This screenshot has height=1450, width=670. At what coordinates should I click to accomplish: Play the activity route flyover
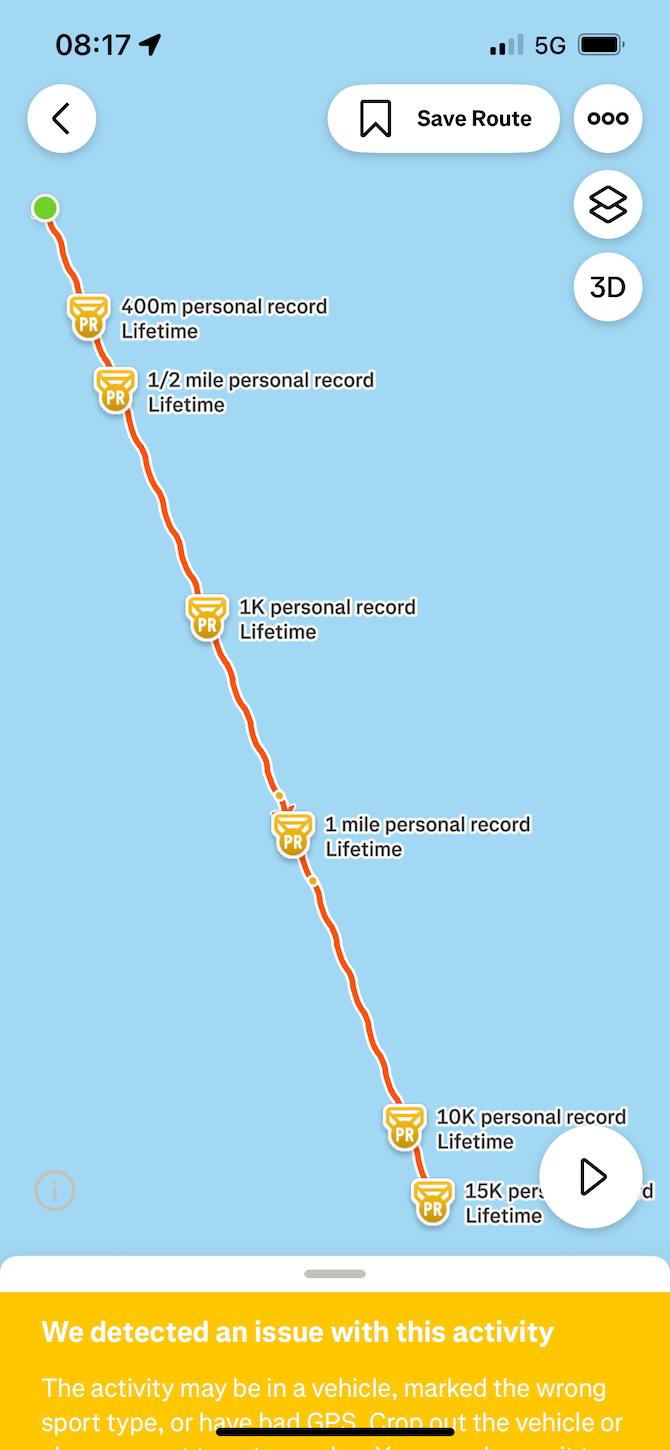point(591,1177)
